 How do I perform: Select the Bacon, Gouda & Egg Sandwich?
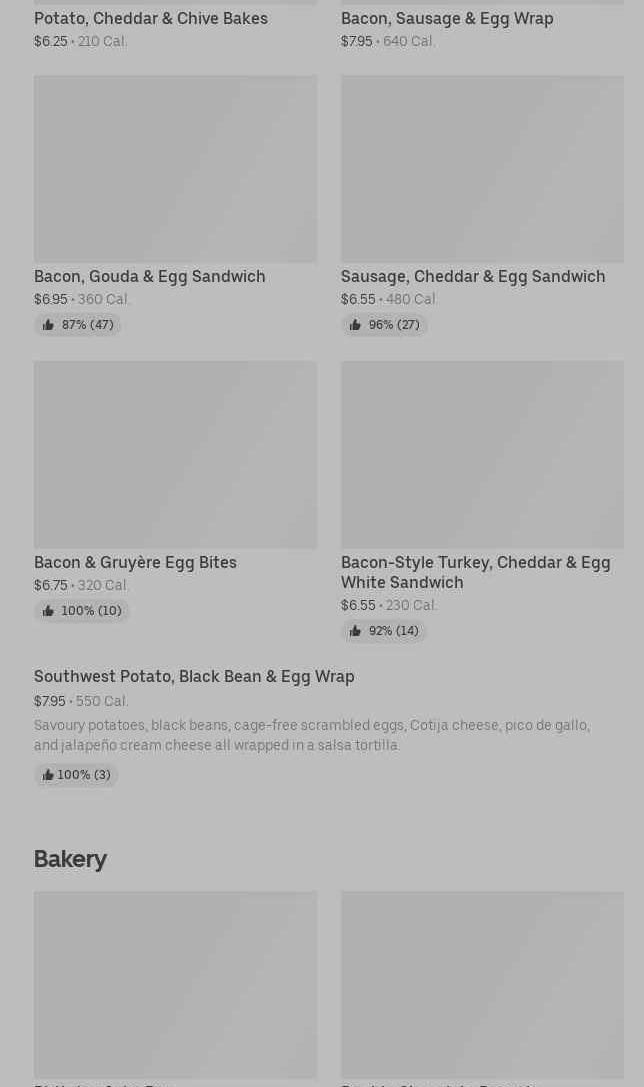(x=175, y=170)
